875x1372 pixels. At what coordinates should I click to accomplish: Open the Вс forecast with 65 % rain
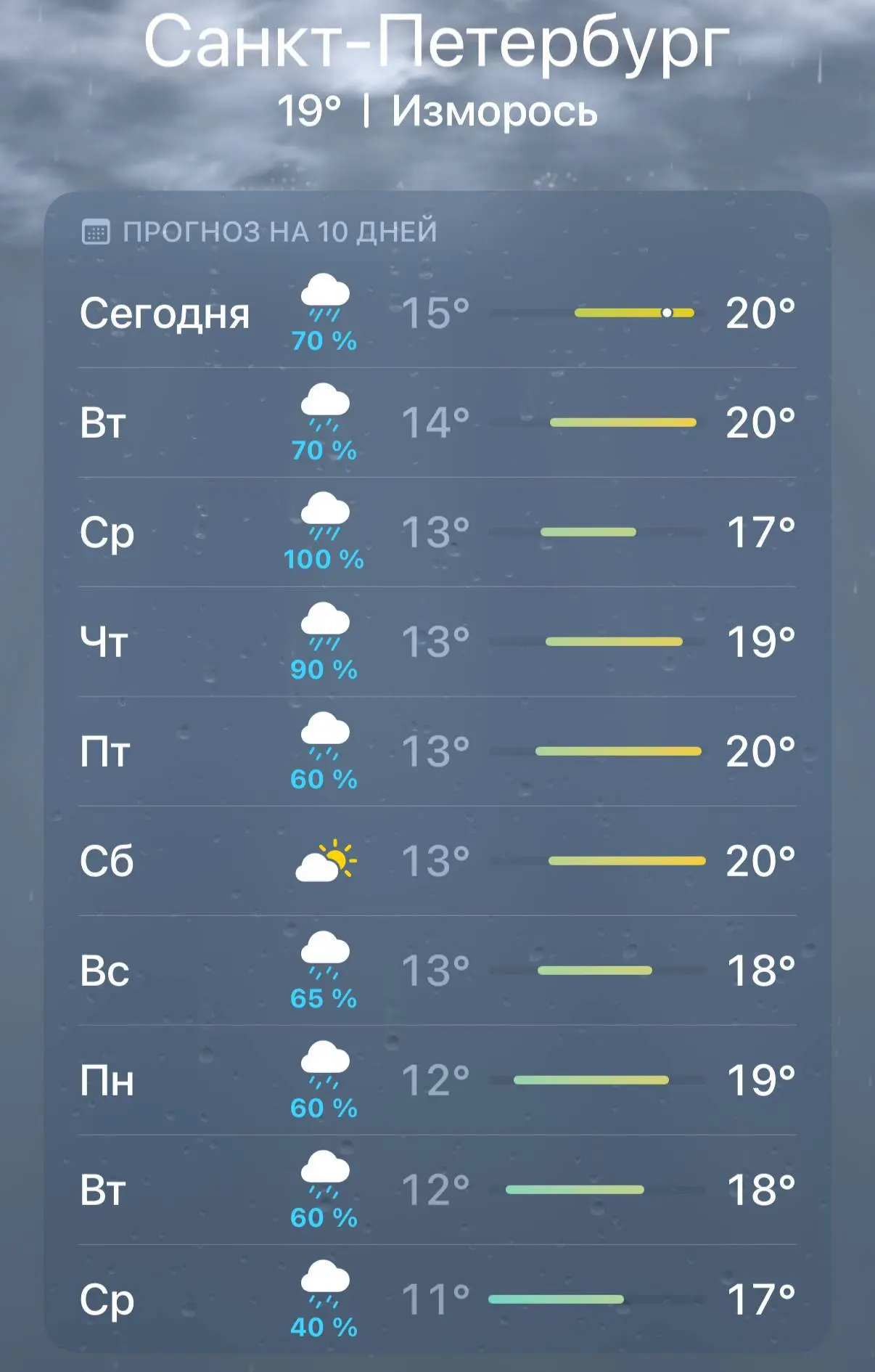pyautogui.click(x=437, y=971)
